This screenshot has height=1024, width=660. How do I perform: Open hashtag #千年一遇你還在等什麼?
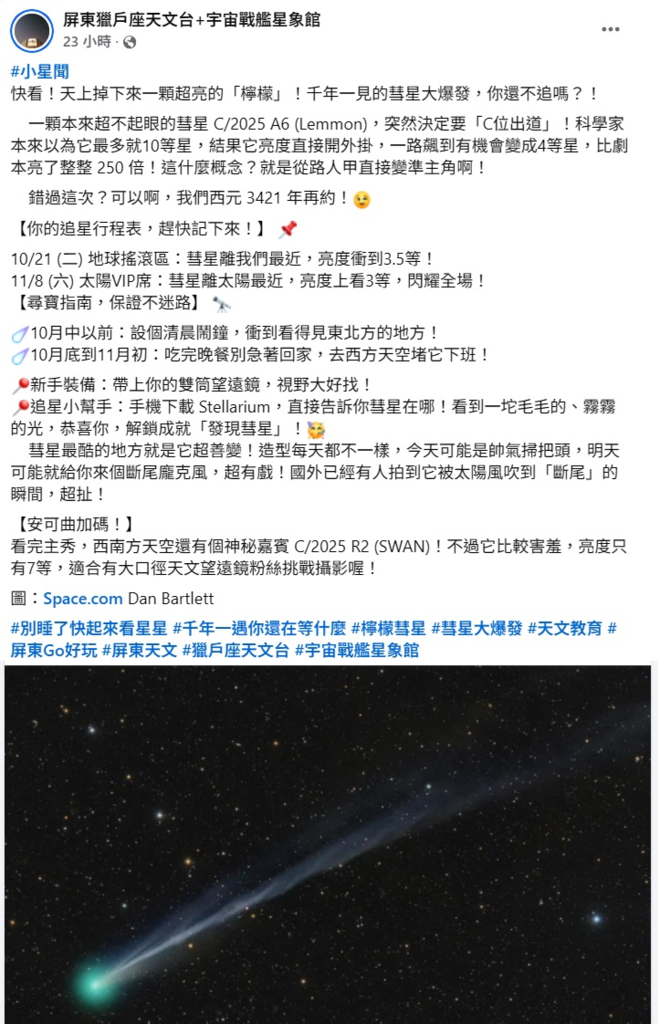259,628
